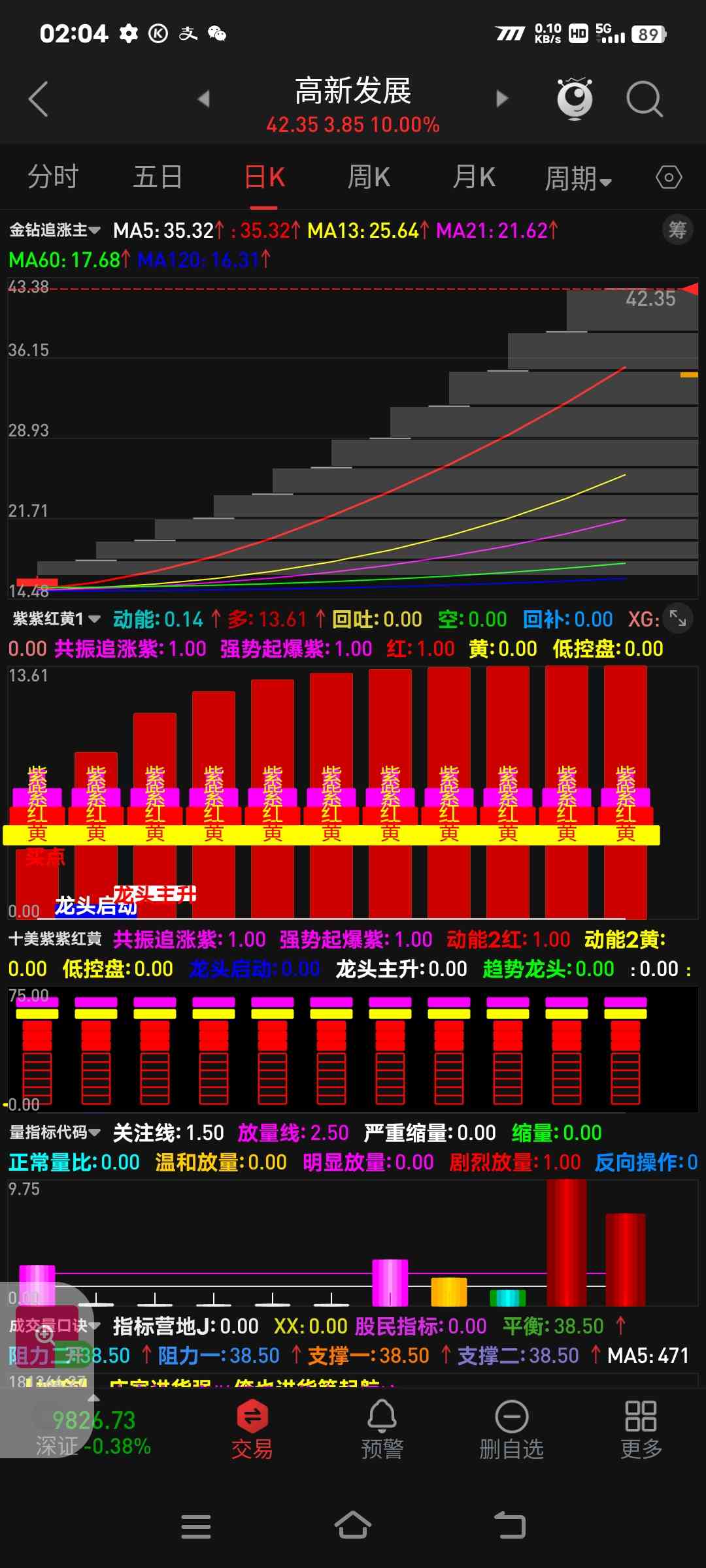Tap the 筹 chip distribution button

click(x=677, y=229)
